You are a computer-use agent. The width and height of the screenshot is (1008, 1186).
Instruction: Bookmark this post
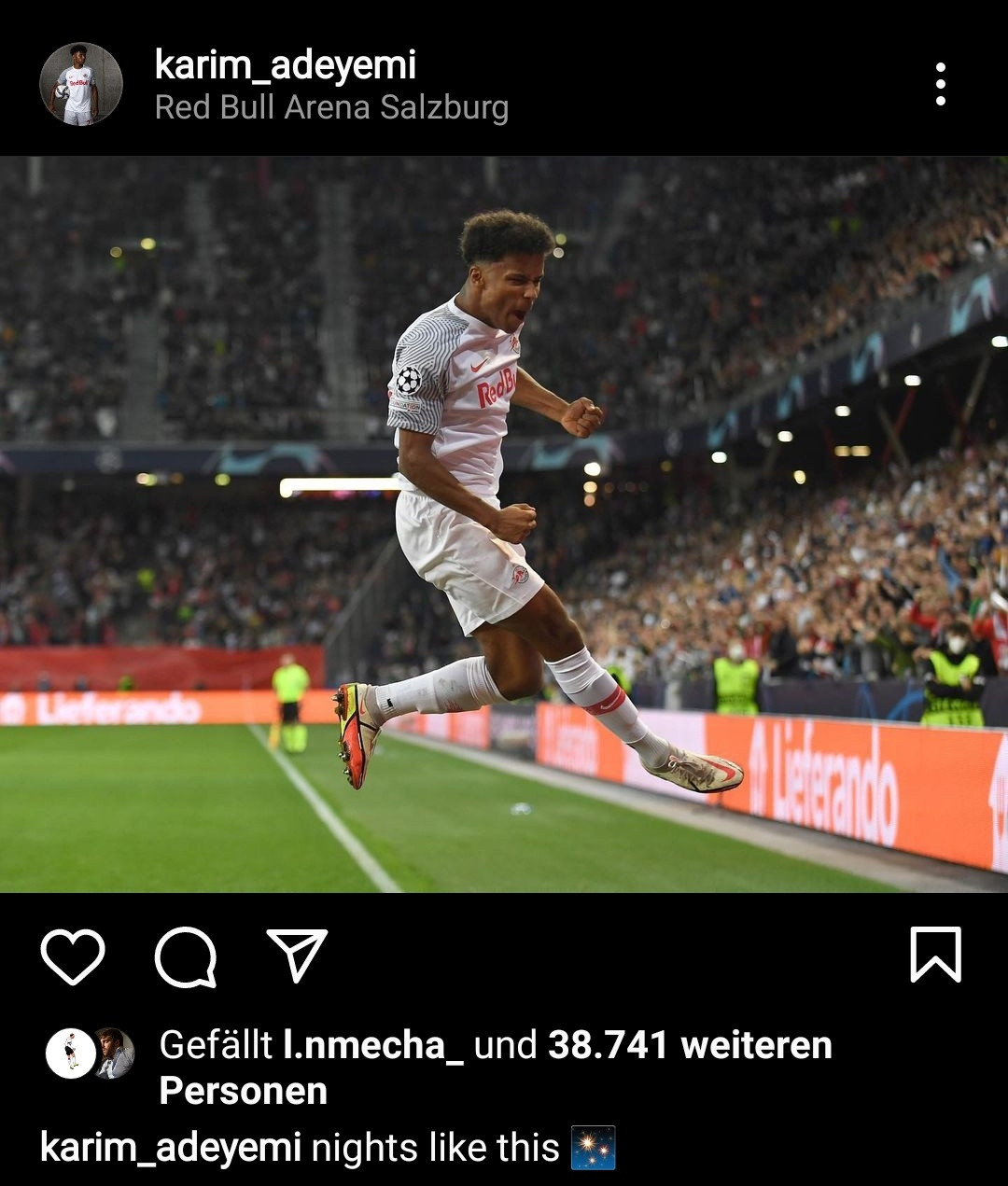coord(935,955)
